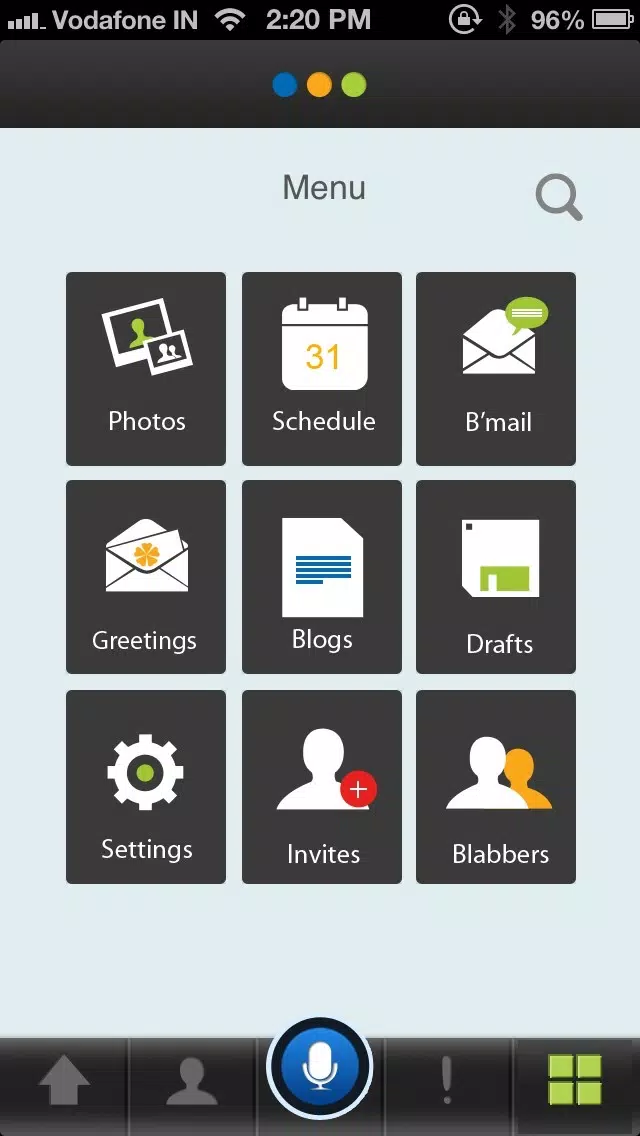Open the Schedule calendar tile

click(x=322, y=369)
